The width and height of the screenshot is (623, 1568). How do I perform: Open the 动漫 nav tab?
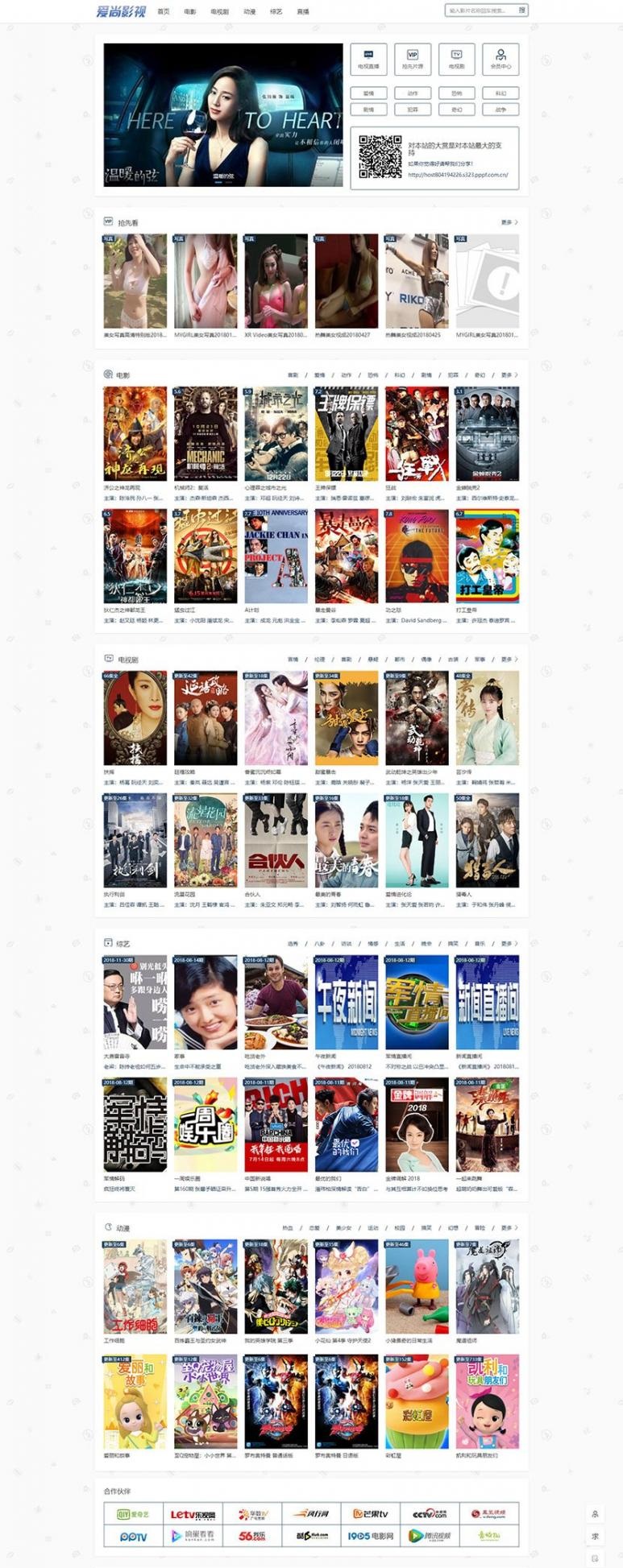tap(250, 11)
